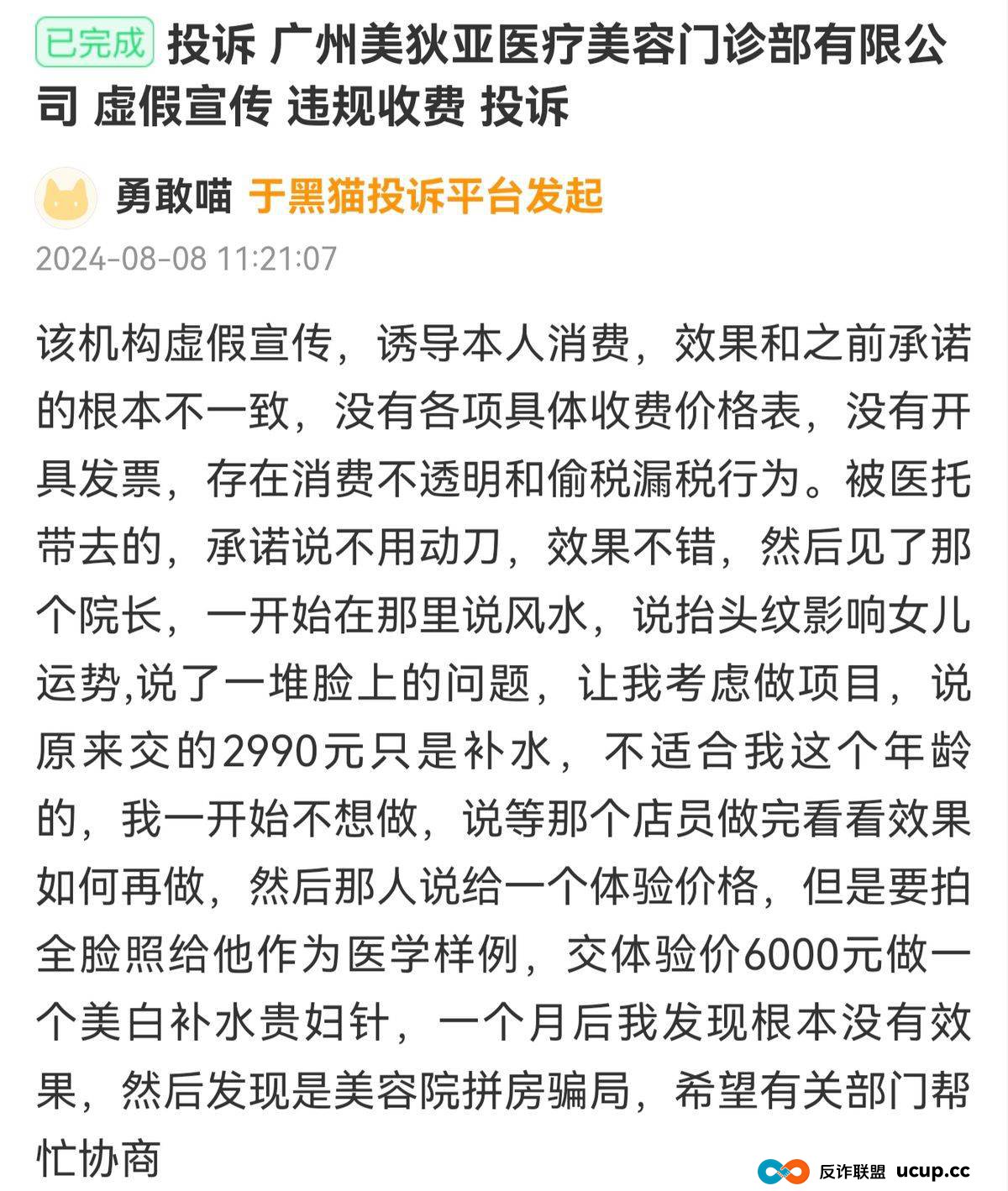This screenshot has width=1008, height=1191.
Task: Click the timestamp 2024-08-08 11:21:07
Action: coord(186,259)
